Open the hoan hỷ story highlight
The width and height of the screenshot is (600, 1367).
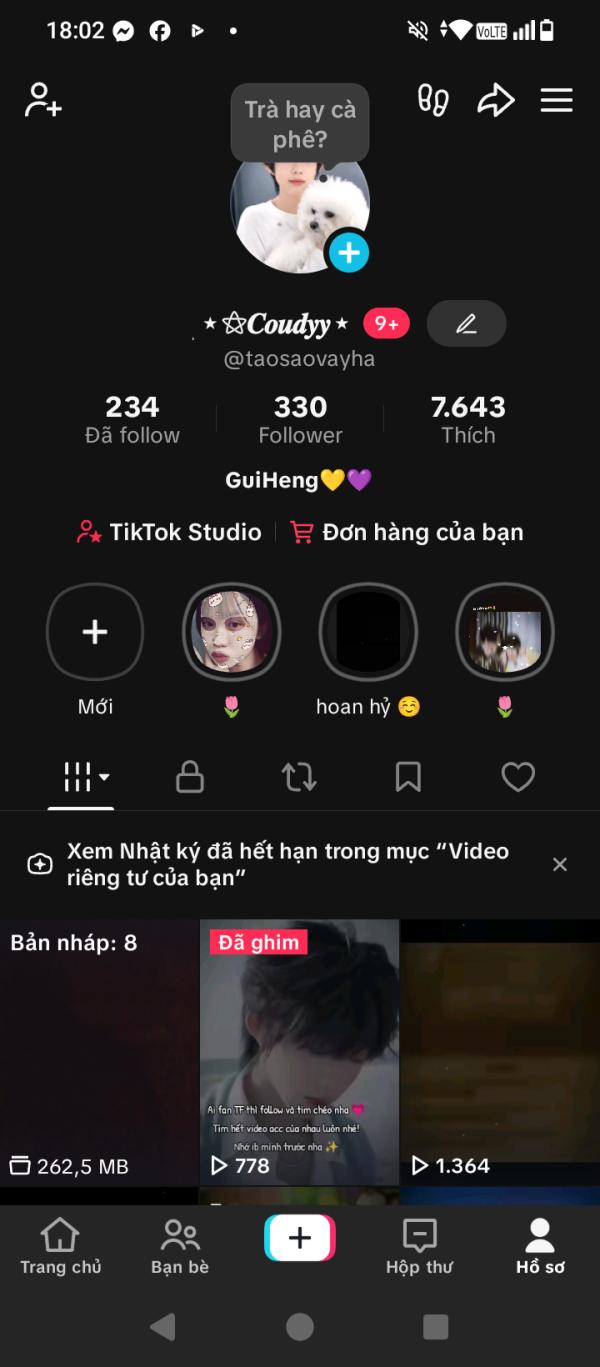(368, 633)
